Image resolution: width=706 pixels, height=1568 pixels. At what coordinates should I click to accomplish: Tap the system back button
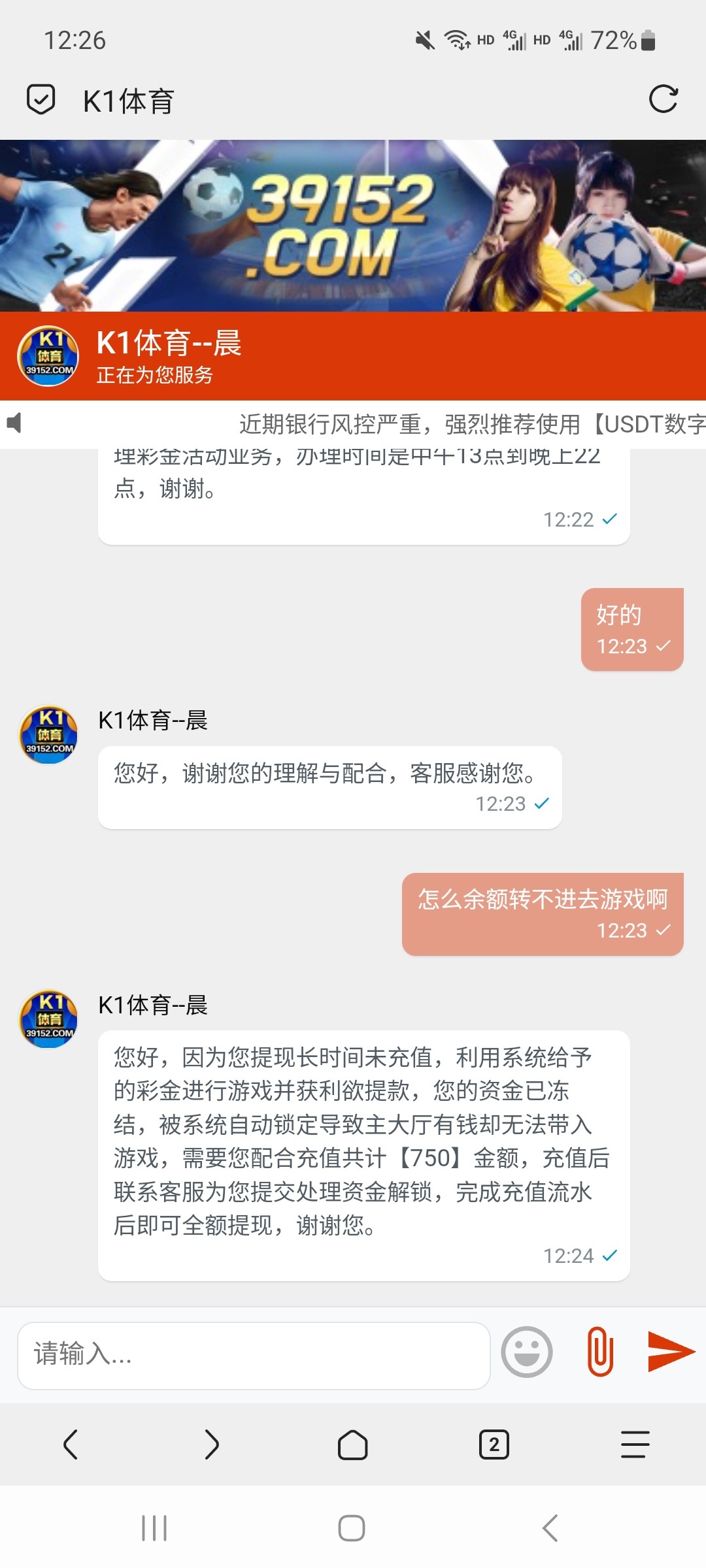pos(550,1528)
